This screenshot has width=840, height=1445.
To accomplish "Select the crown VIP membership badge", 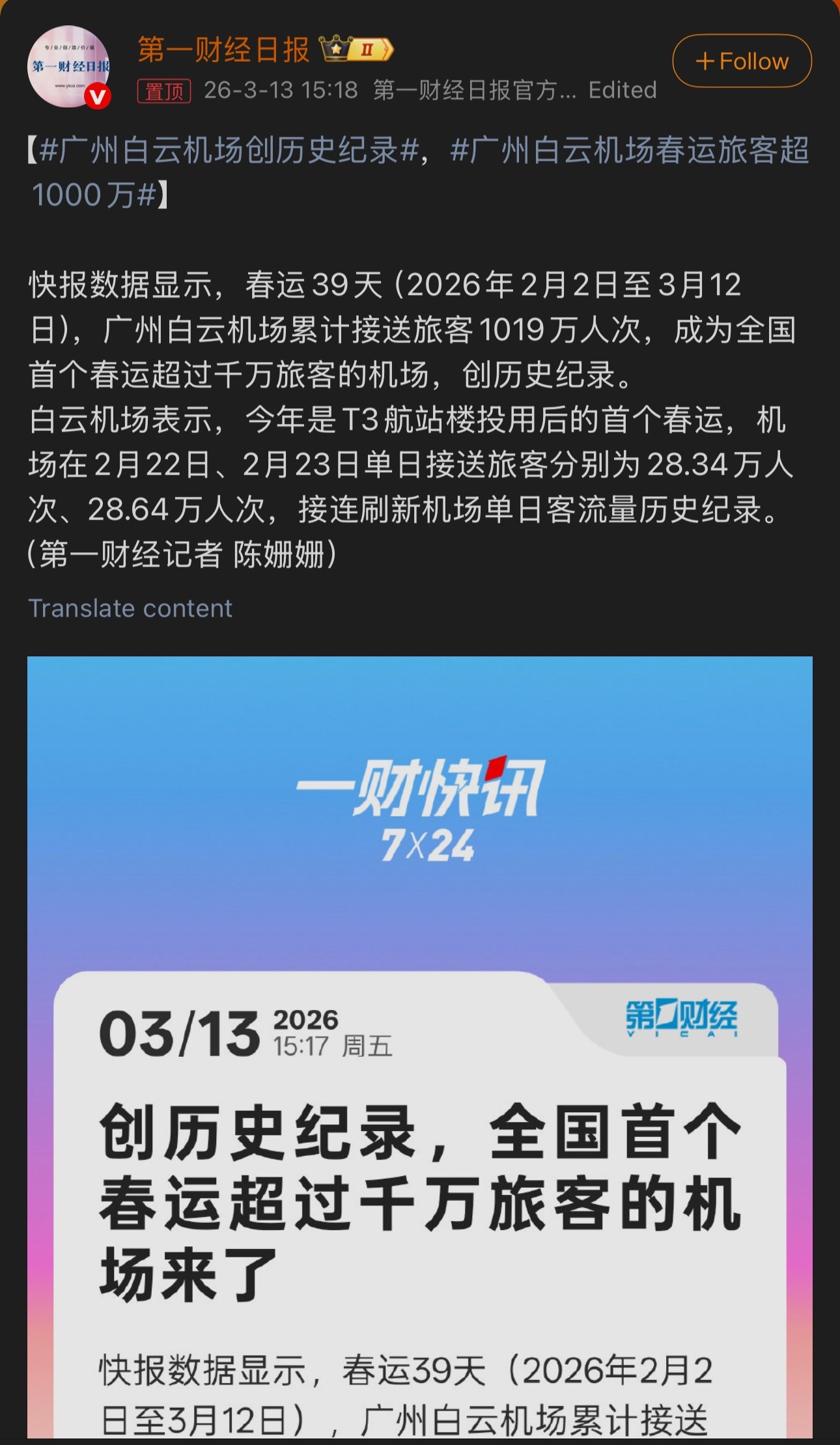I will 336,48.
